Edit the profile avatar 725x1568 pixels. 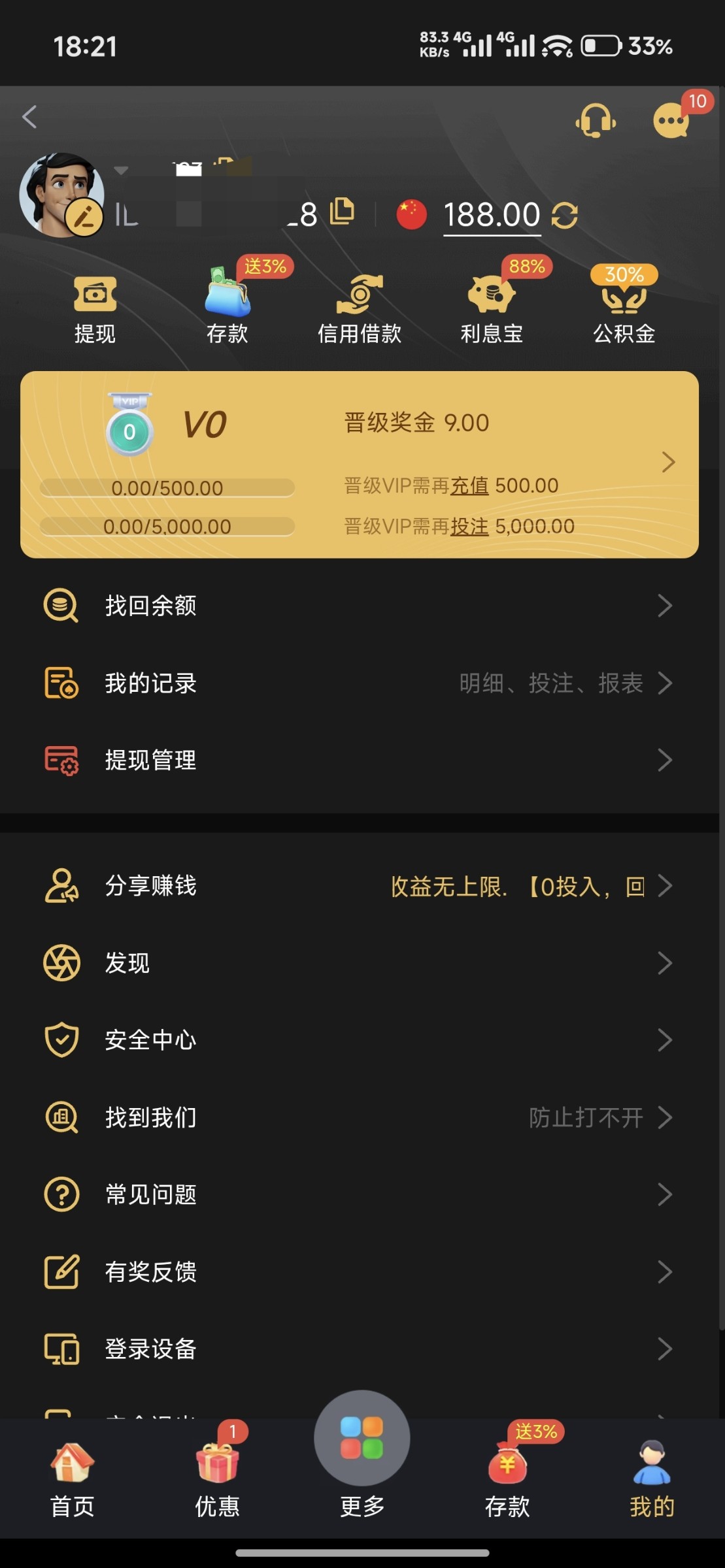(x=84, y=217)
